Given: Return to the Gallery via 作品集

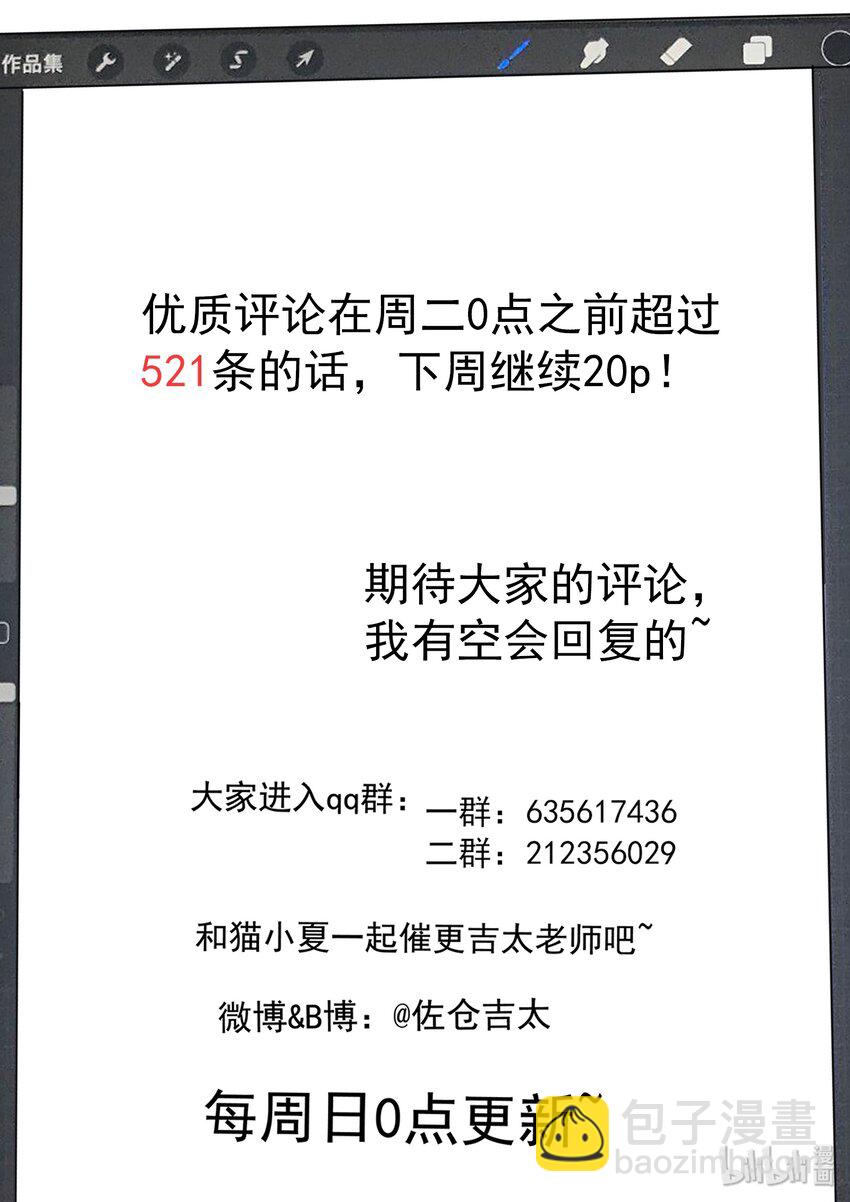Looking at the screenshot, I should [x=33, y=62].
